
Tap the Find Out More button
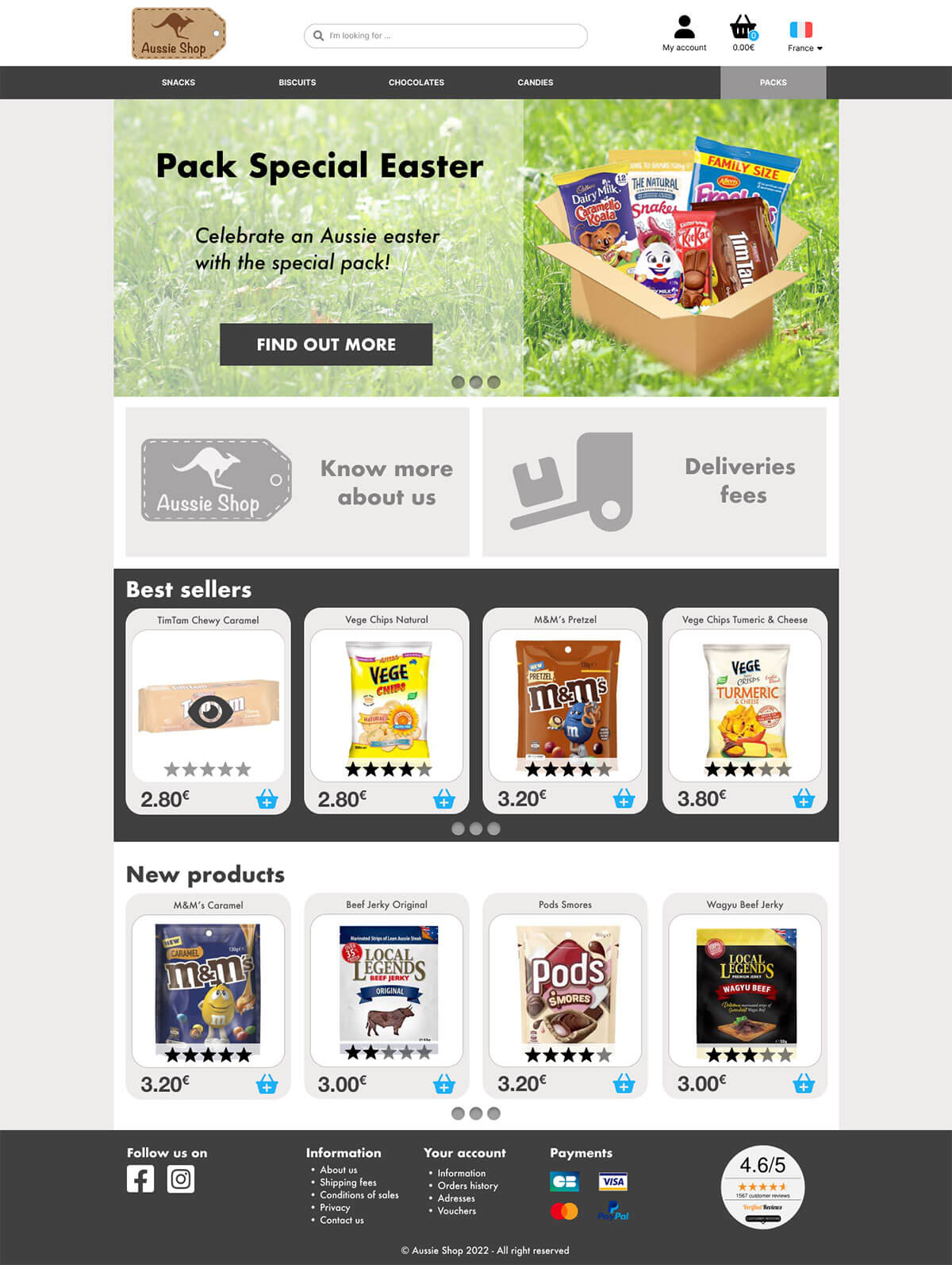point(326,344)
